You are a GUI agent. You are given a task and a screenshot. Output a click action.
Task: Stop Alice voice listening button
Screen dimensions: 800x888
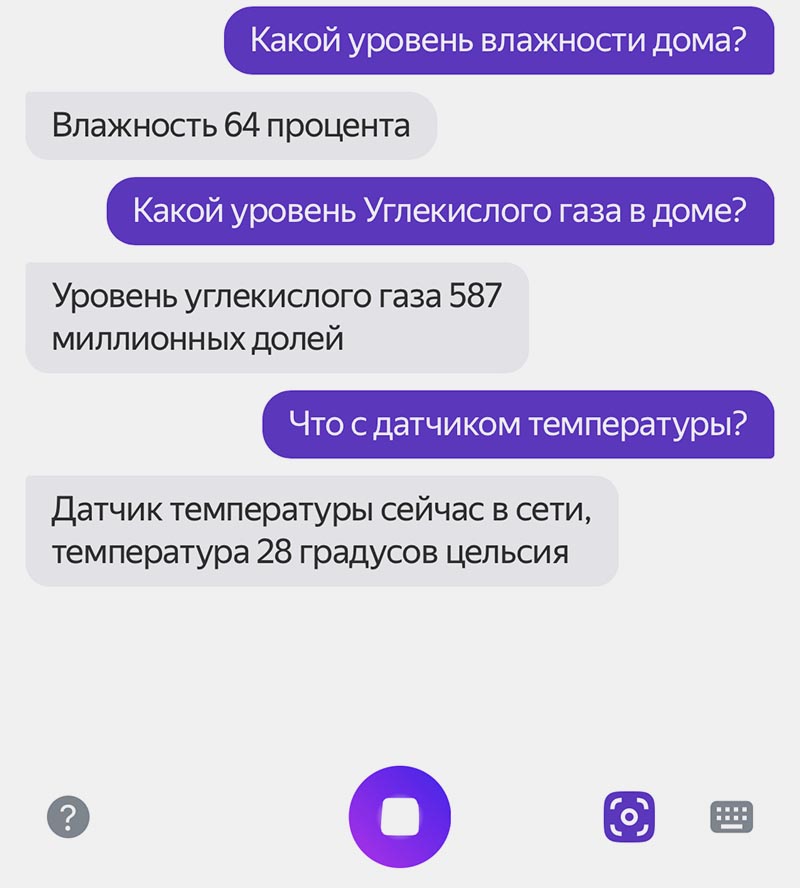[400, 816]
